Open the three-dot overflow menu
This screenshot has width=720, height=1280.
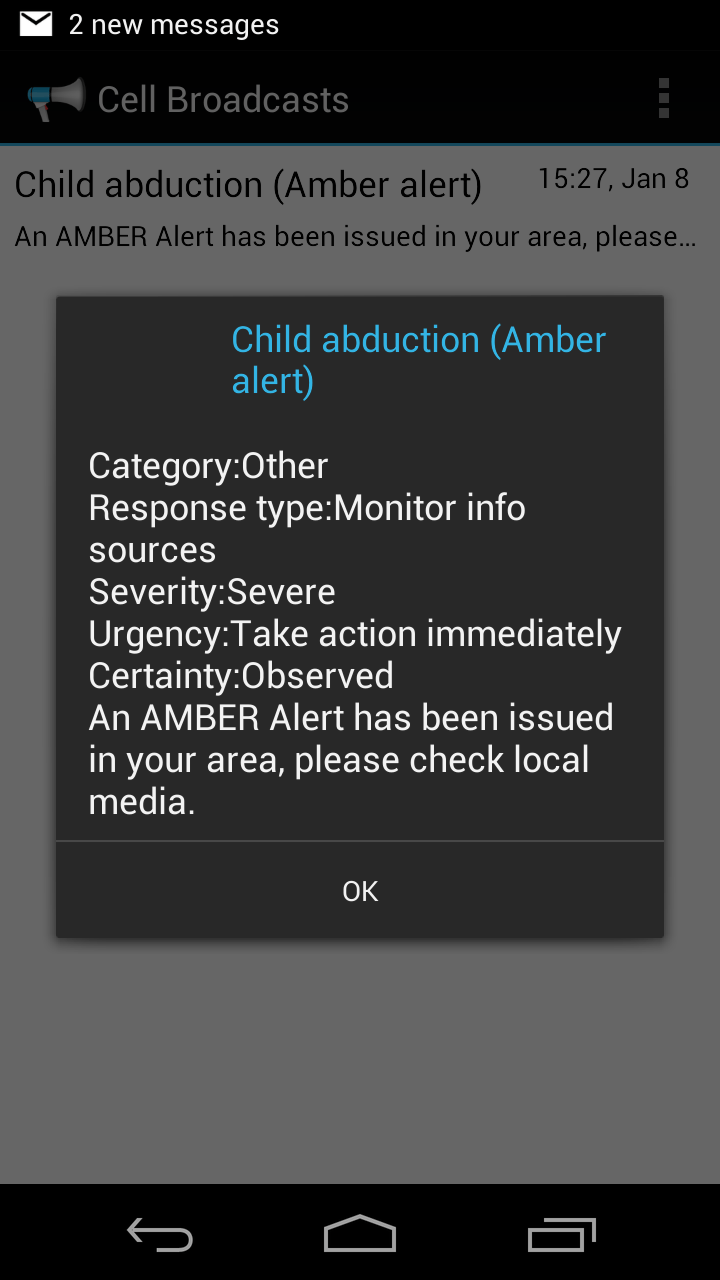coord(663,97)
